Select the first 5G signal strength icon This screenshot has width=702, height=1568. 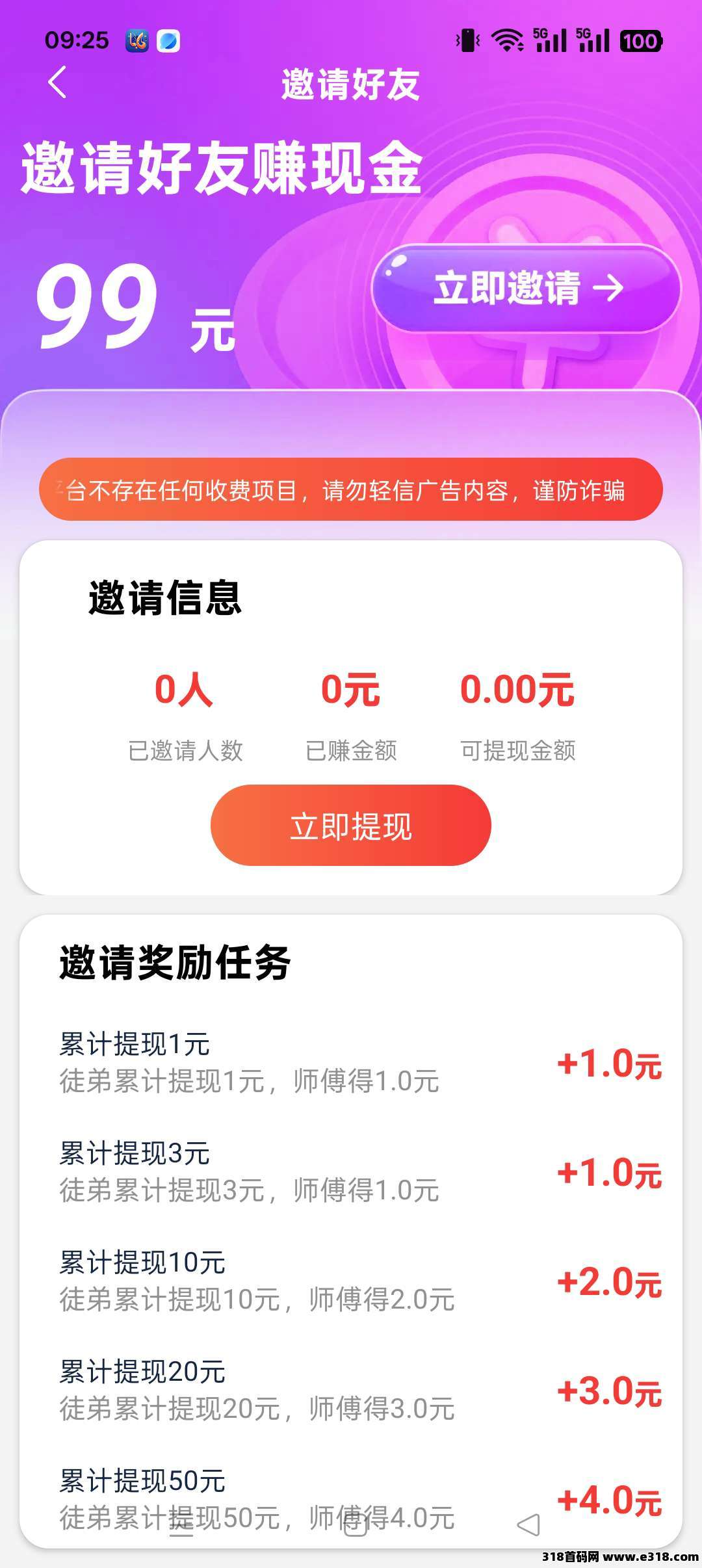click(x=551, y=40)
